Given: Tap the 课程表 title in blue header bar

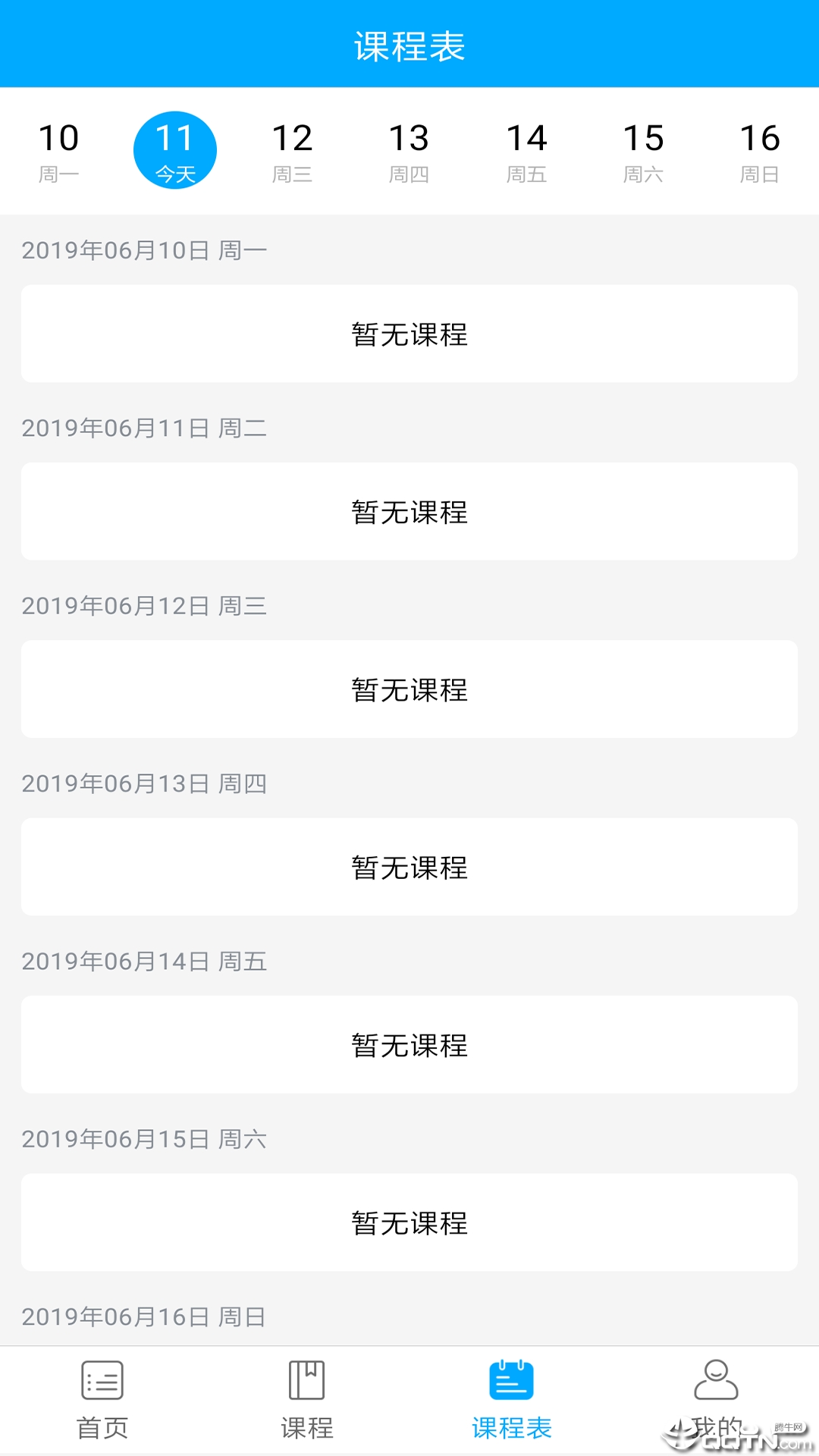Looking at the screenshot, I should click(x=409, y=43).
